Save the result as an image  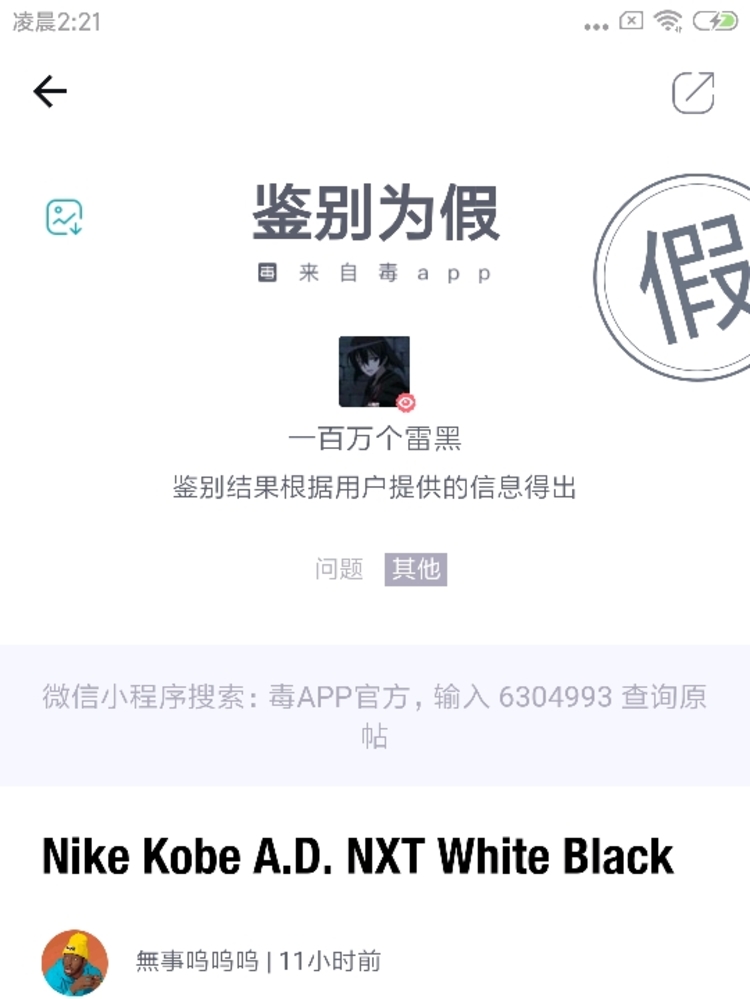pos(64,217)
